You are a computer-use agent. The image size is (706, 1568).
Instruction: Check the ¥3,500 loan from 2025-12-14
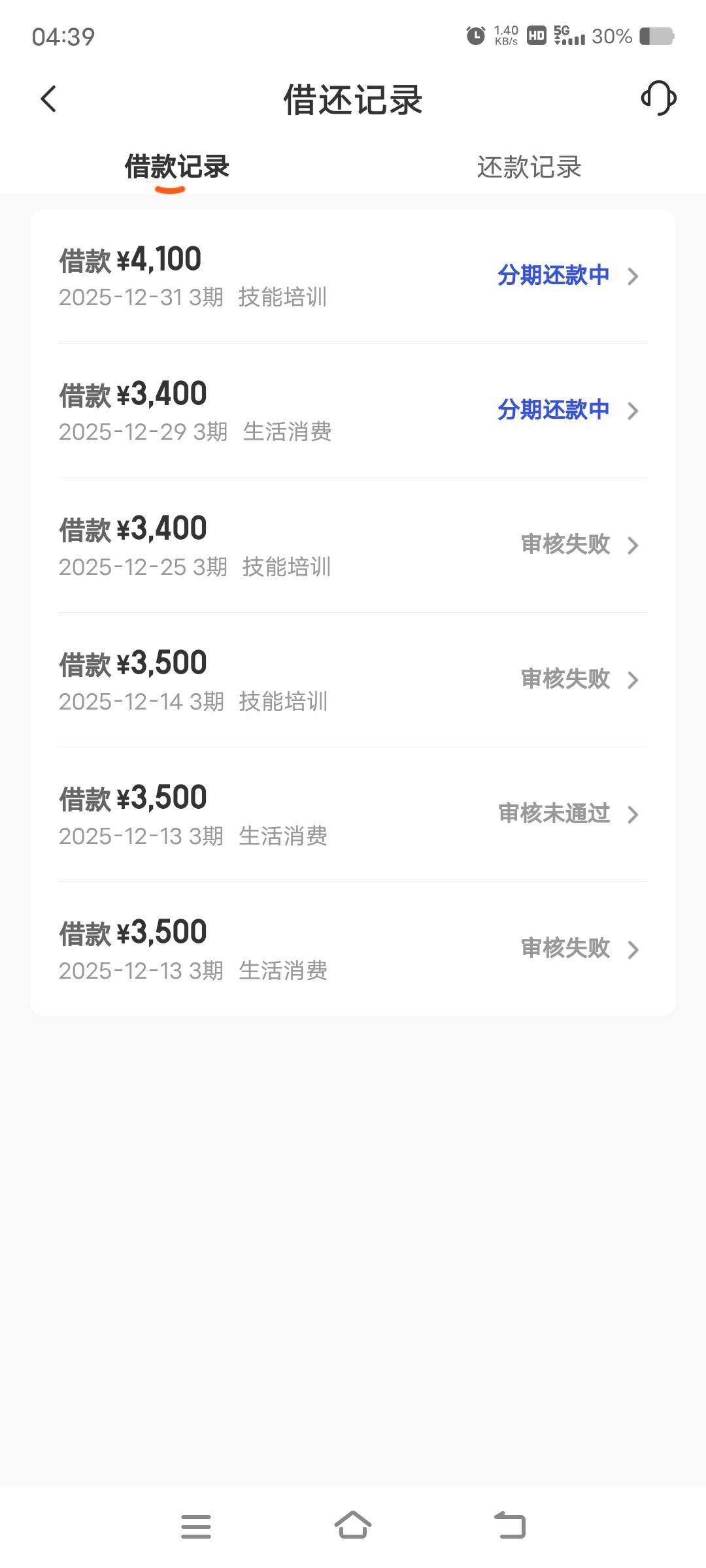coord(353,680)
